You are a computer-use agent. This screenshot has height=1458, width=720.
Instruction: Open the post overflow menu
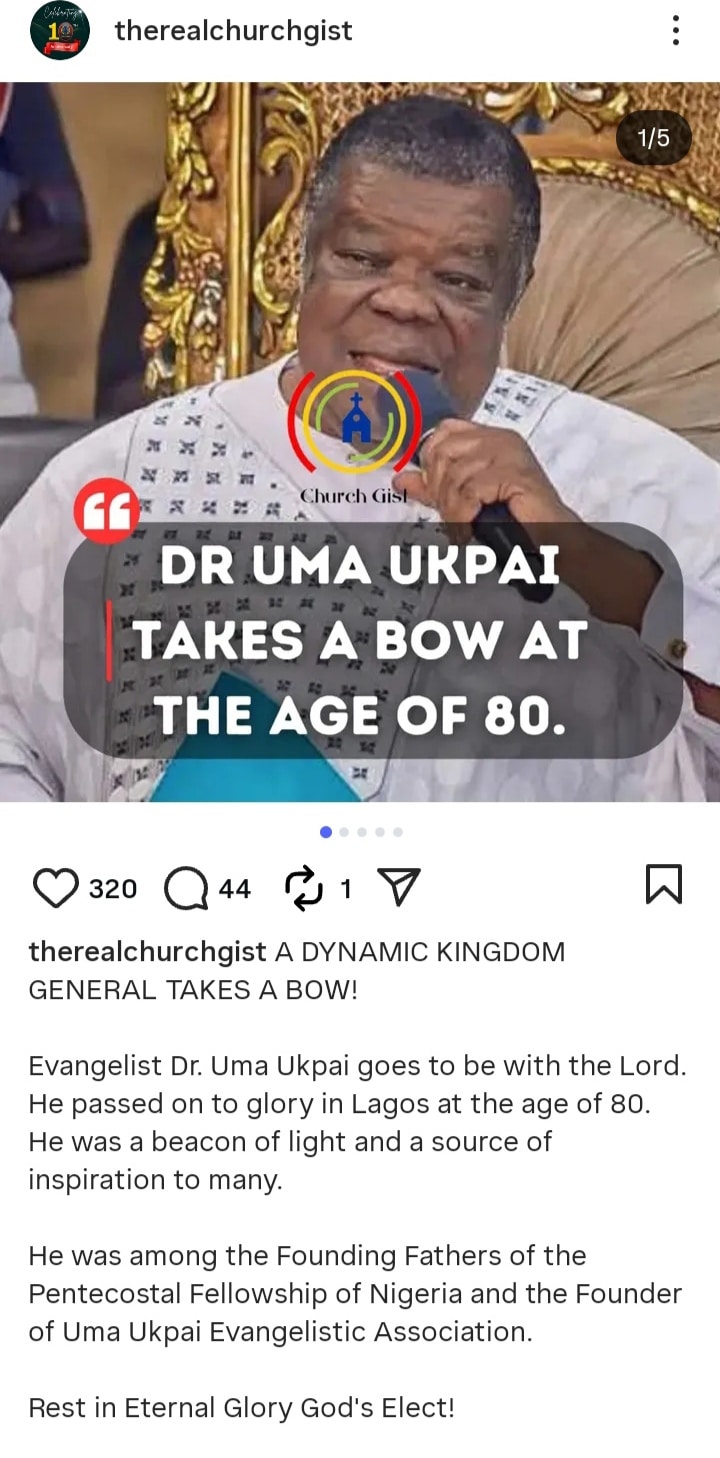(676, 31)
